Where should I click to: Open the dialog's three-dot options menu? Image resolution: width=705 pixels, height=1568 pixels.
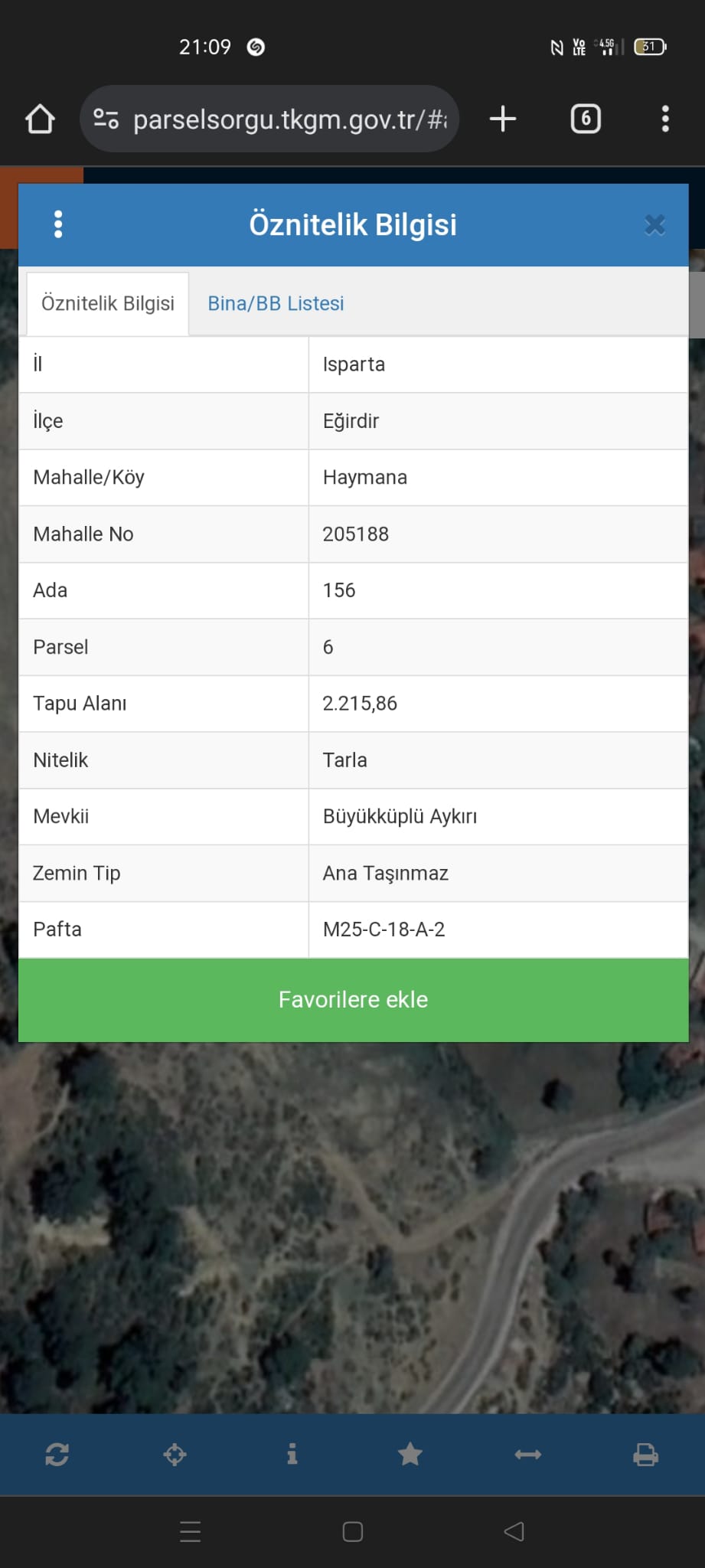coord(58,225)
